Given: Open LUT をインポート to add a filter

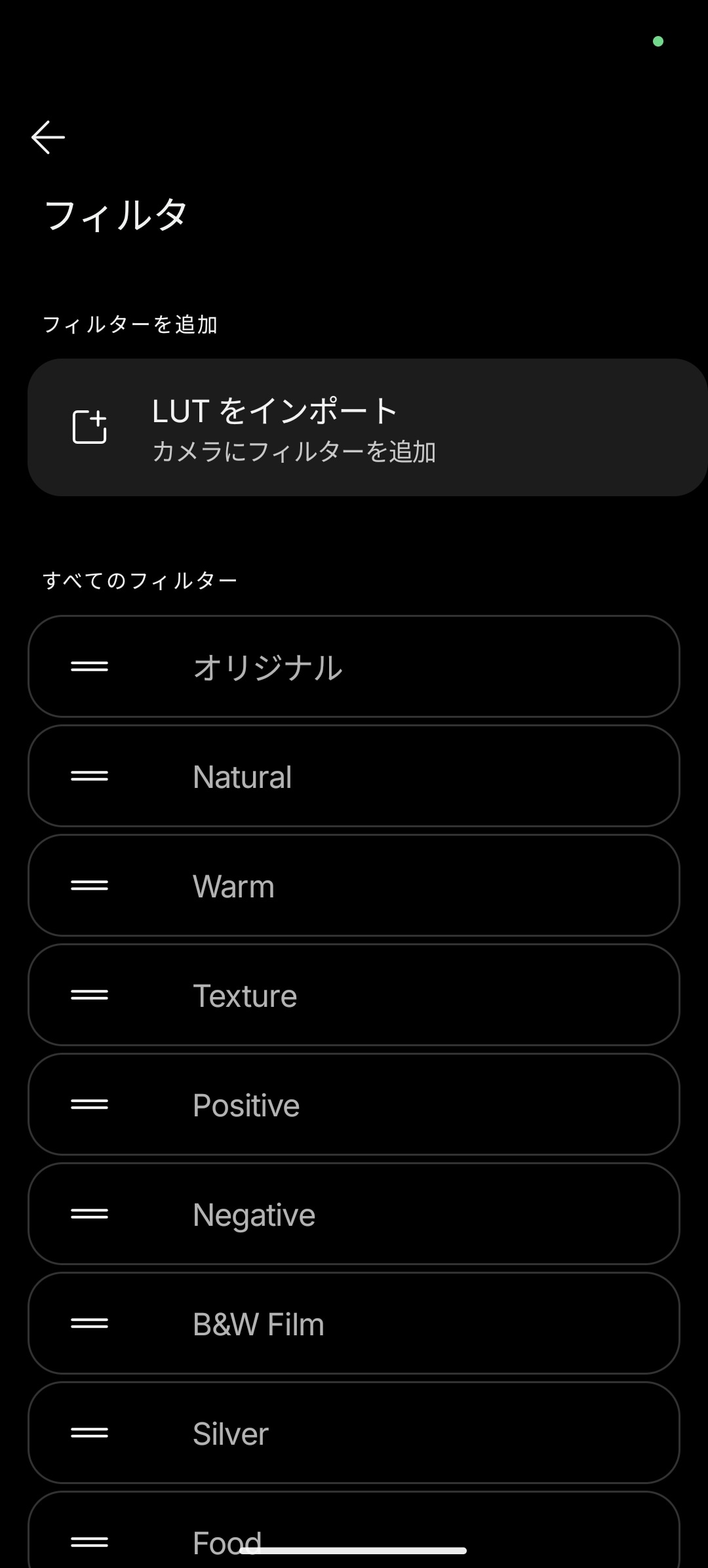Looking at the screenshot, I should coord(366,427).
